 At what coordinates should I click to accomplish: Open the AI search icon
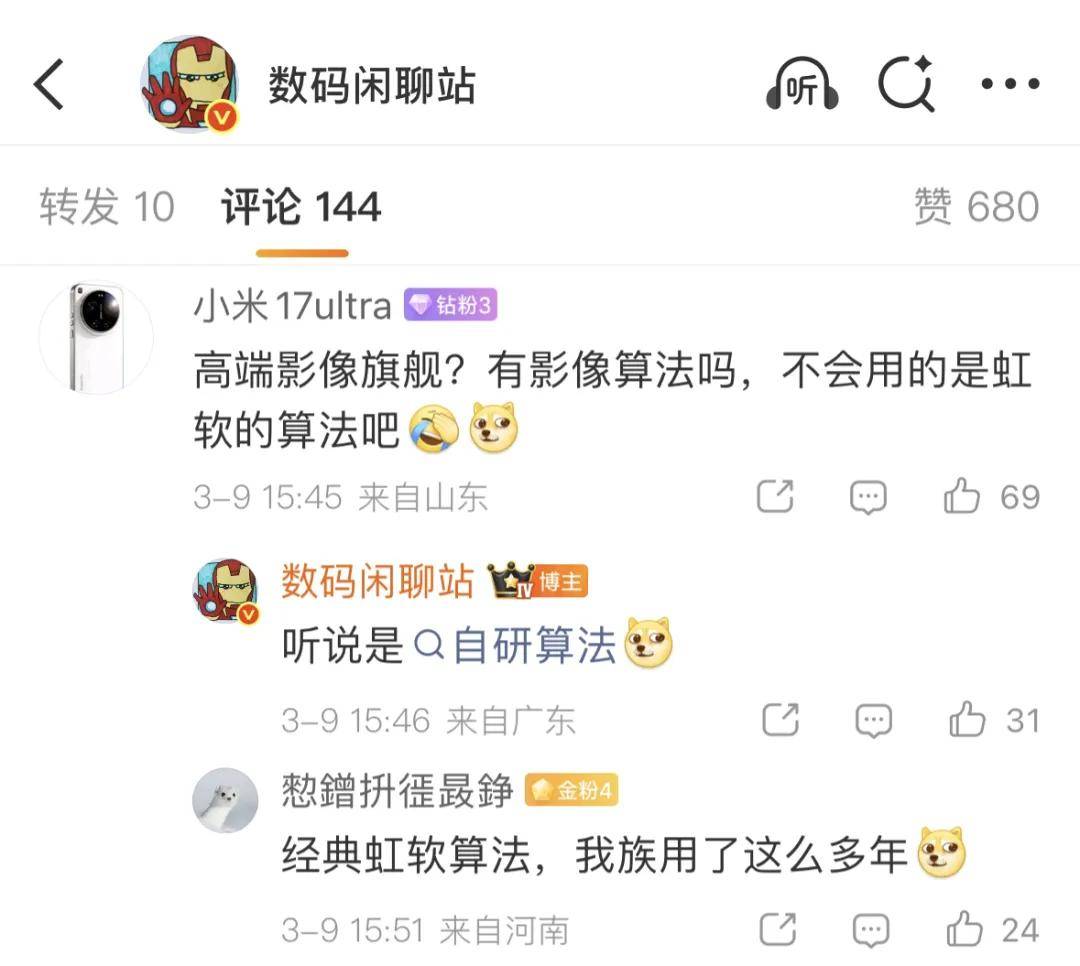[906, 84]
